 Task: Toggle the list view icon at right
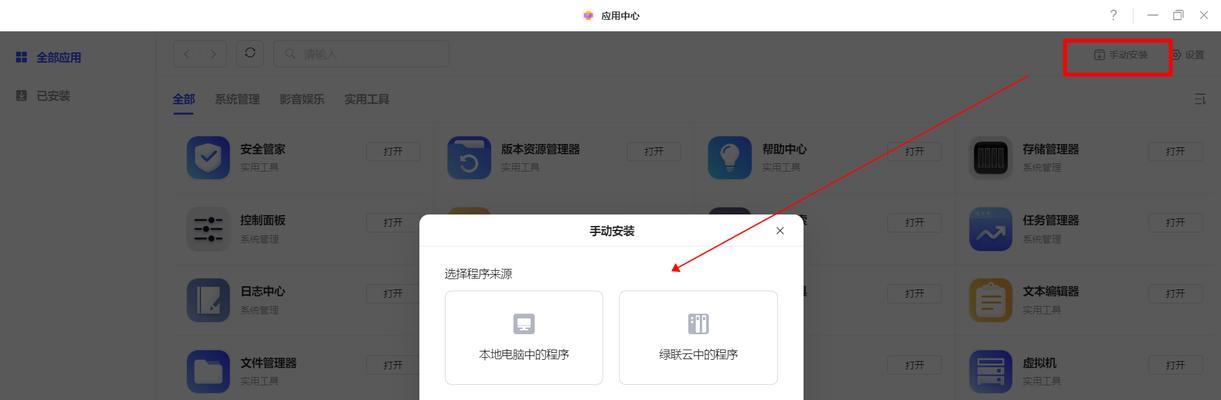click(1200, 99)
